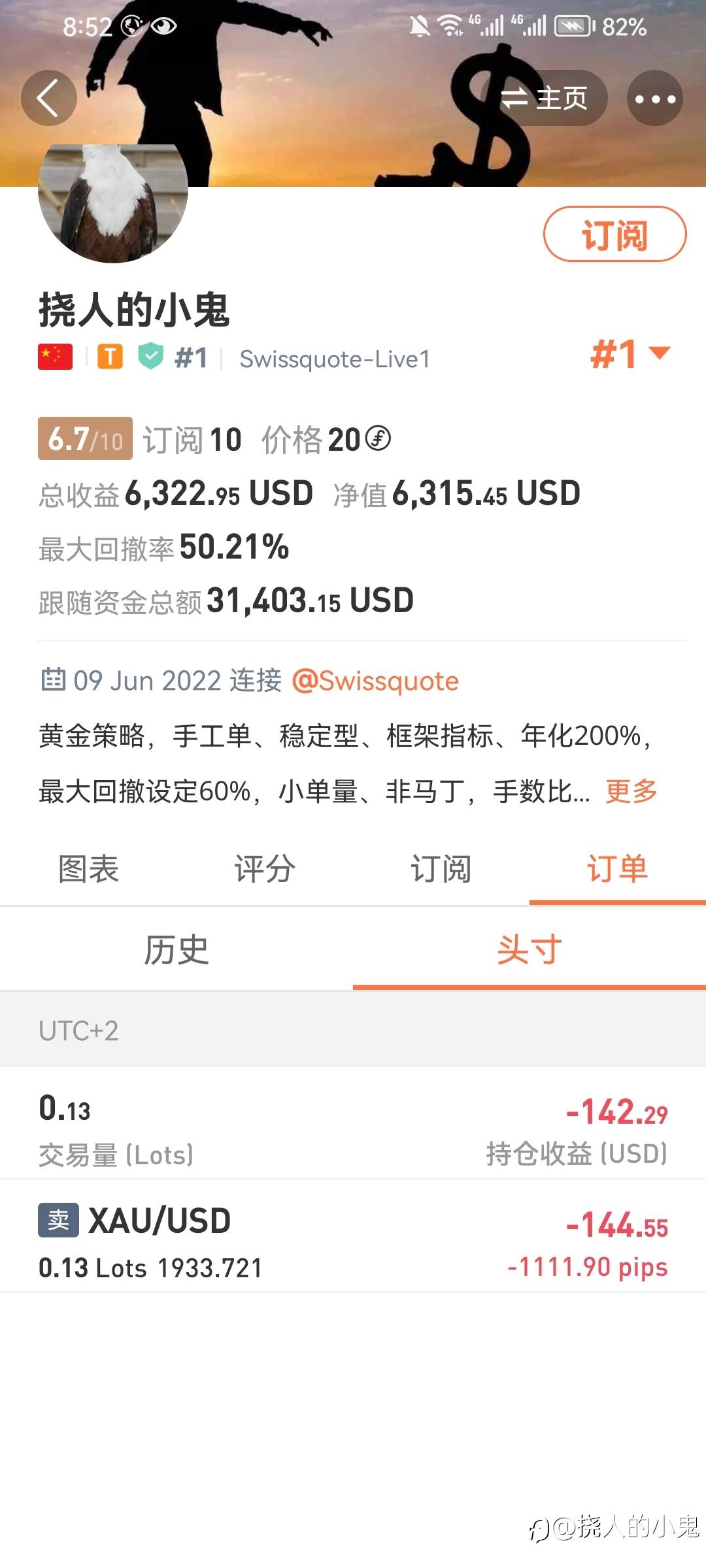Tap the 主页 switch button
Screen dimensions: 706x1568
[x=545, y=98]
